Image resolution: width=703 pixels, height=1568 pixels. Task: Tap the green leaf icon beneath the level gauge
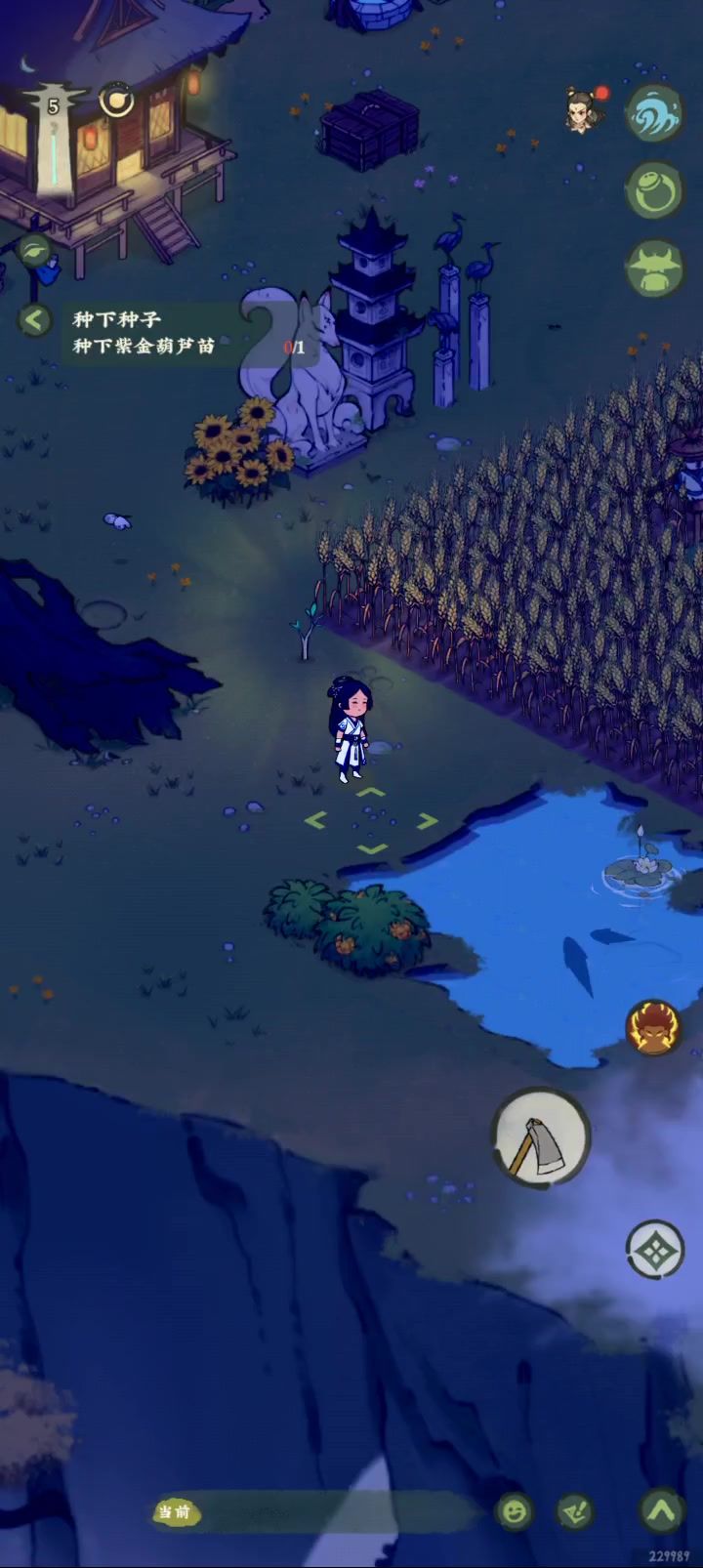(34, 250)
